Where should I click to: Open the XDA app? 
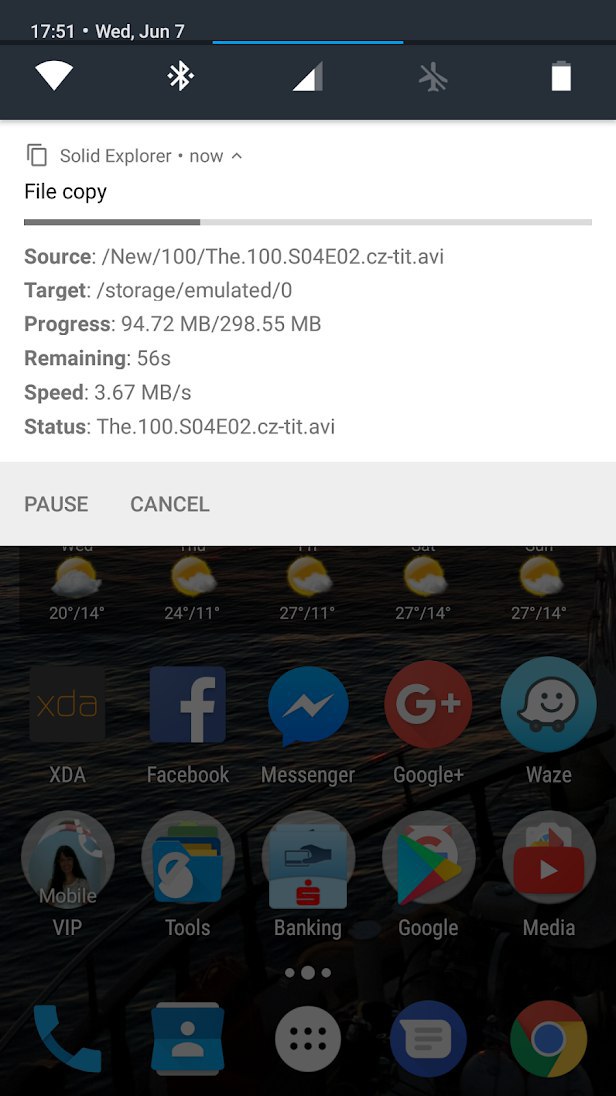click(67, 706)
